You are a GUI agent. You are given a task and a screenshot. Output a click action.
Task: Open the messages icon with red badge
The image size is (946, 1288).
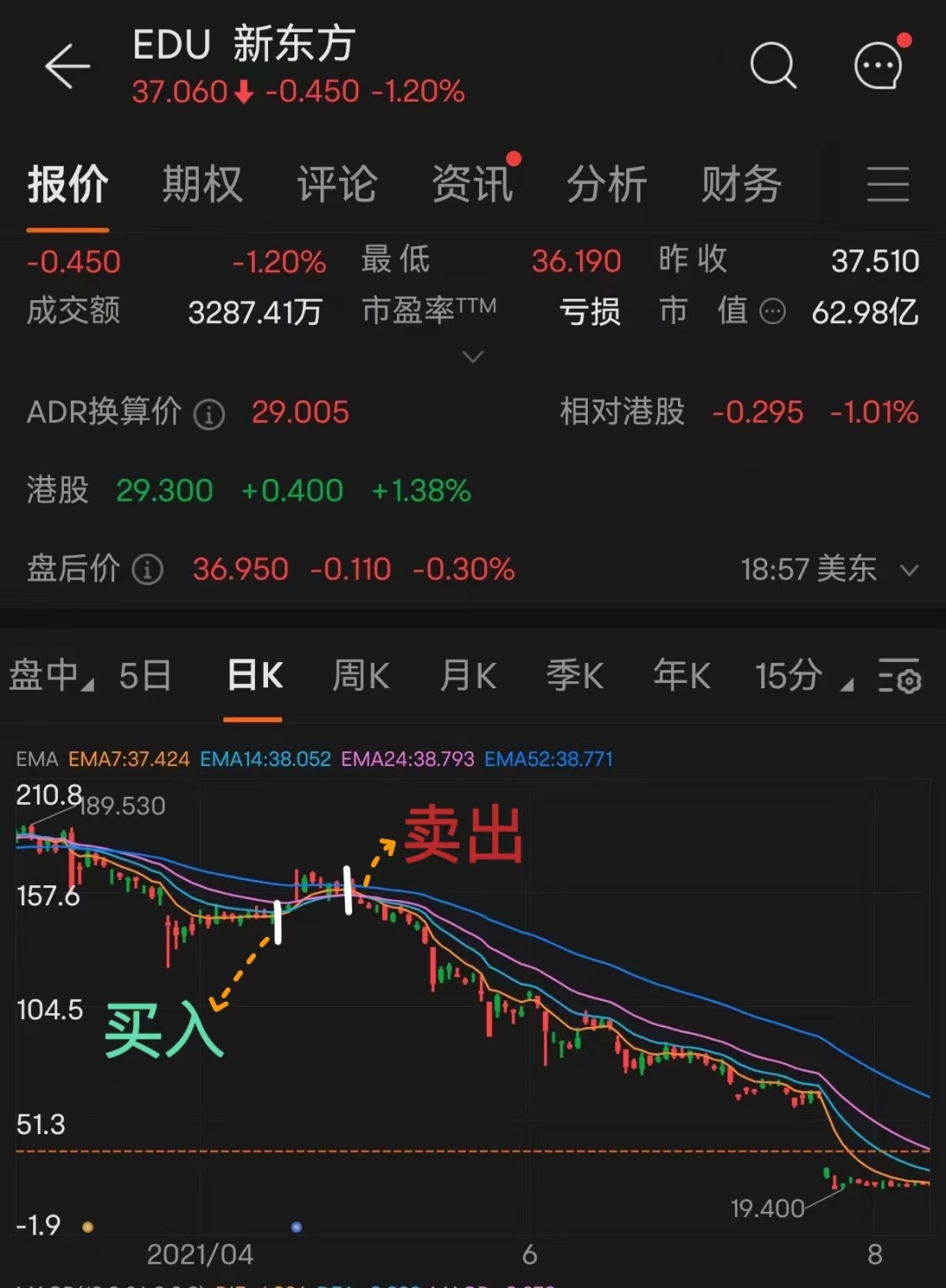pyautogui.click(x=876, y=65)
